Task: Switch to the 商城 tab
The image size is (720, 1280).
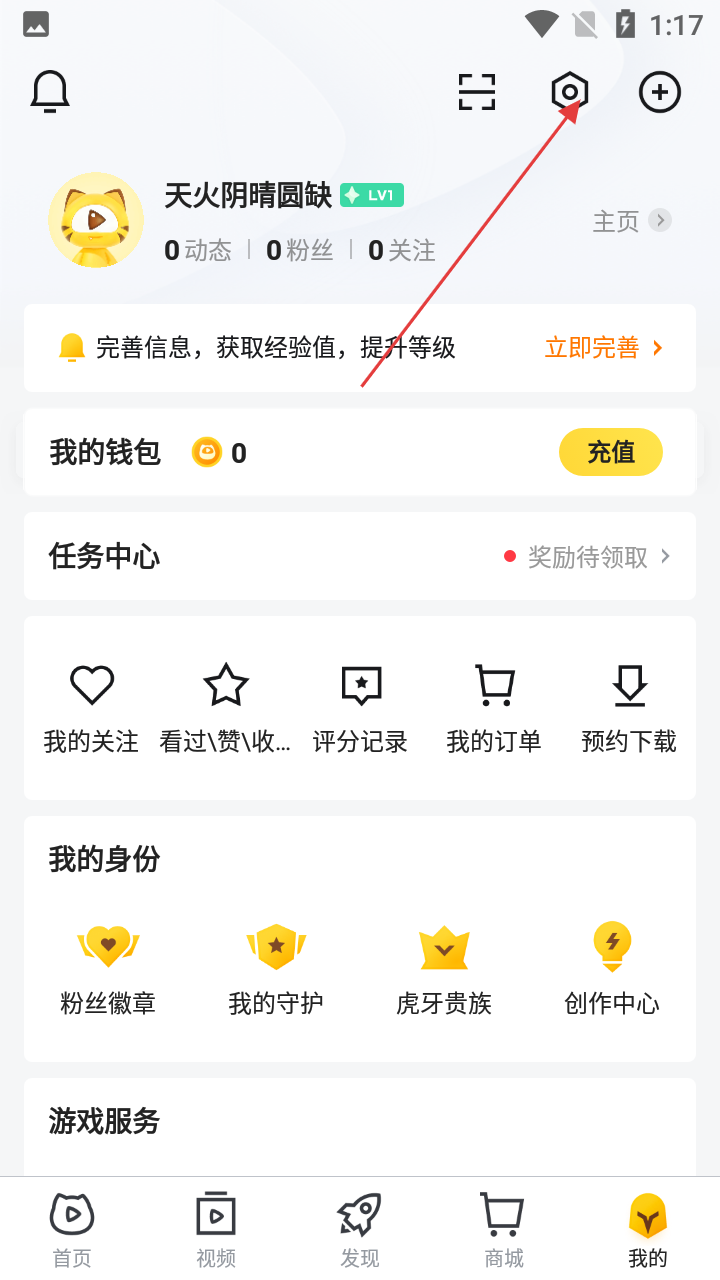Action: pyautogui.click(x=504, y=1229)
